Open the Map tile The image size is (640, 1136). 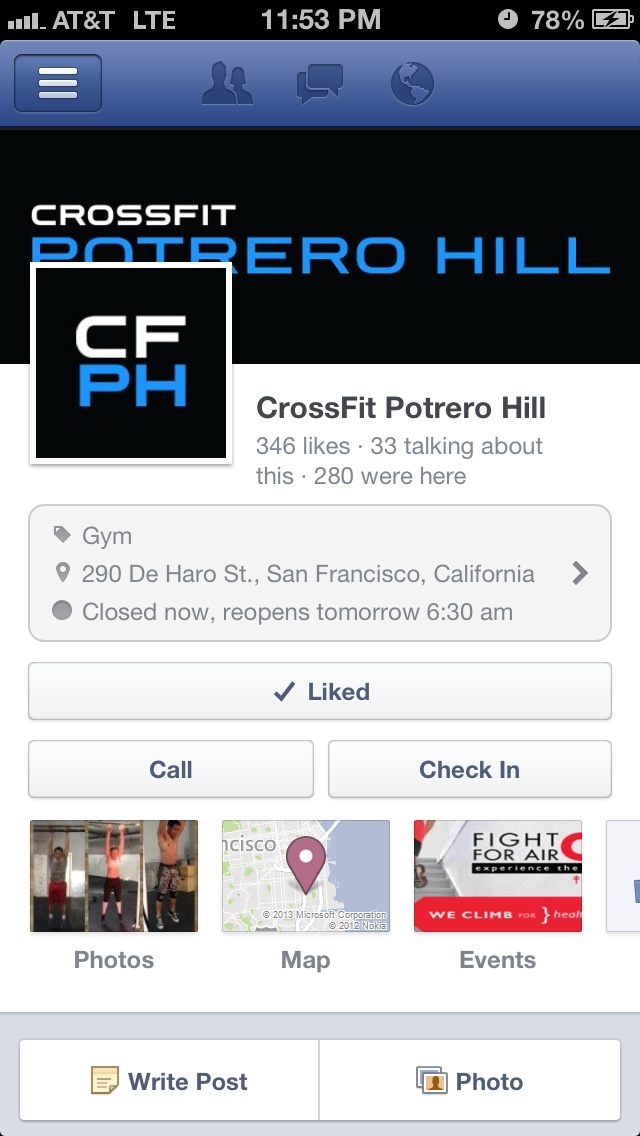(x=306, y=876)
